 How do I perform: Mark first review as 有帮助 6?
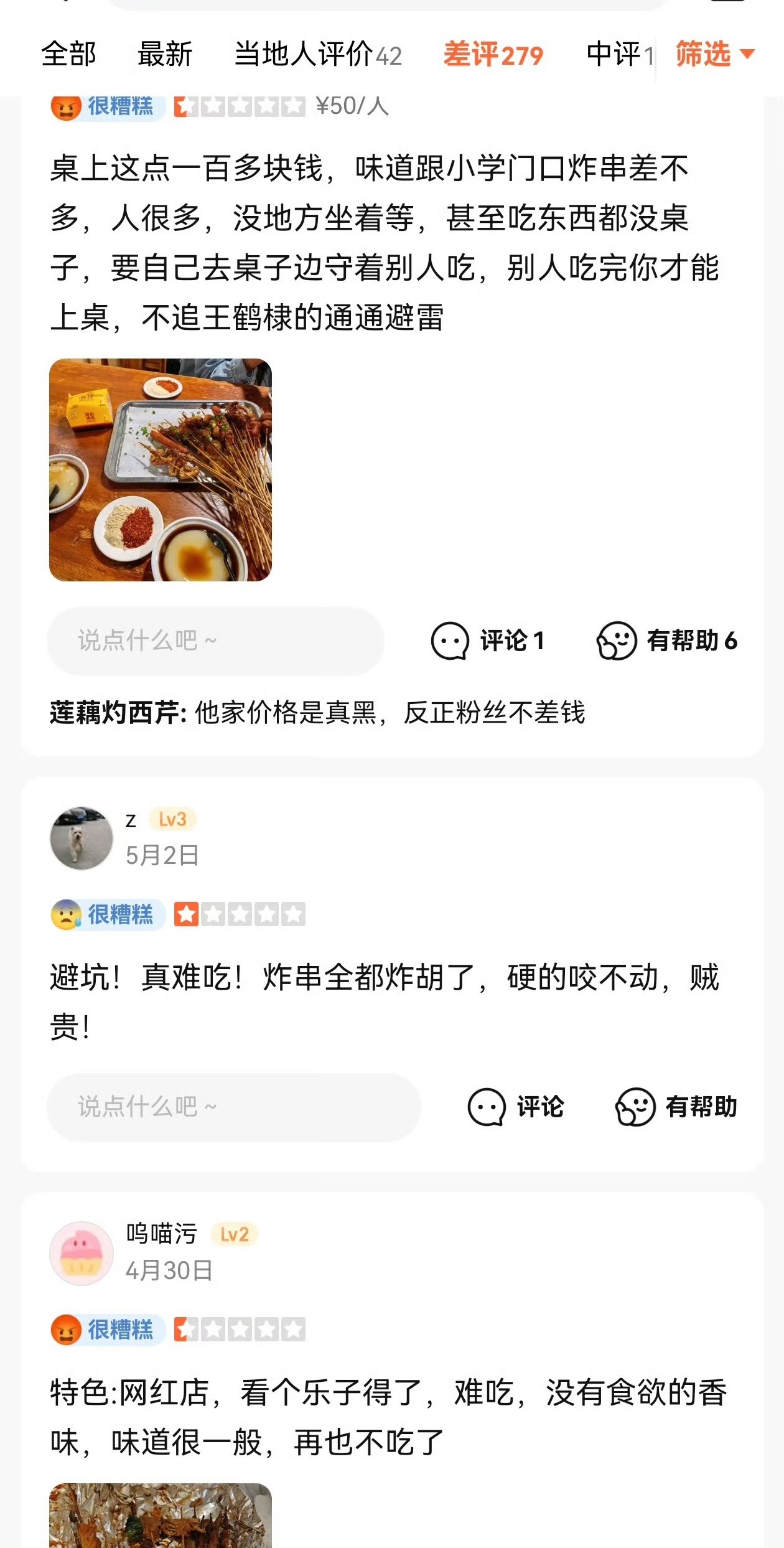coord(667,640)
